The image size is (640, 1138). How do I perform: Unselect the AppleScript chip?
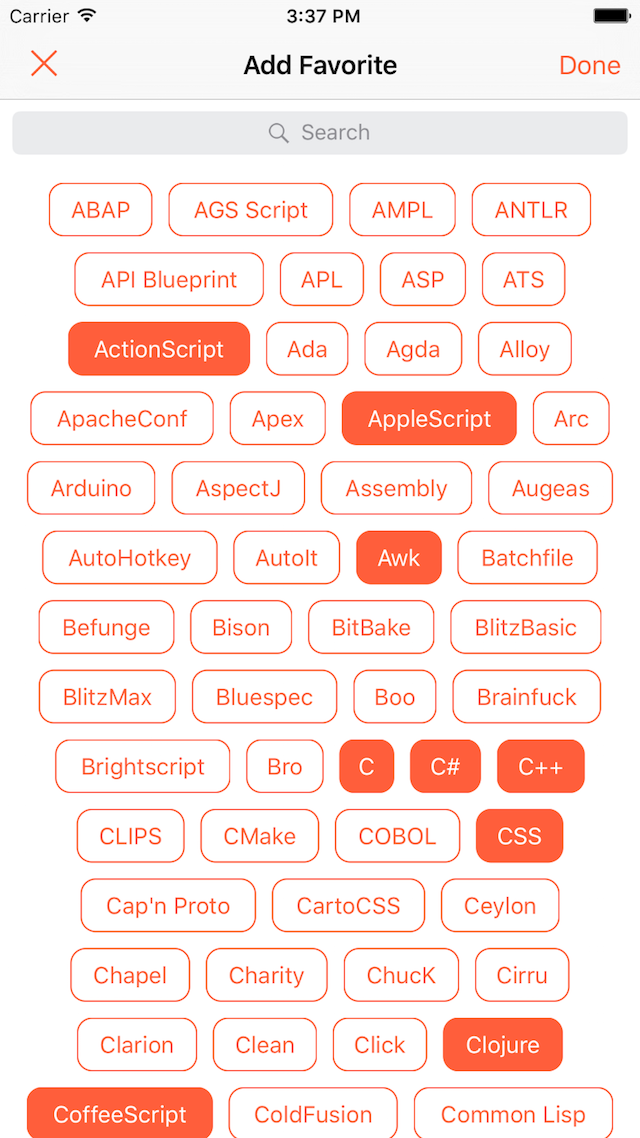[x=429, y=418]
